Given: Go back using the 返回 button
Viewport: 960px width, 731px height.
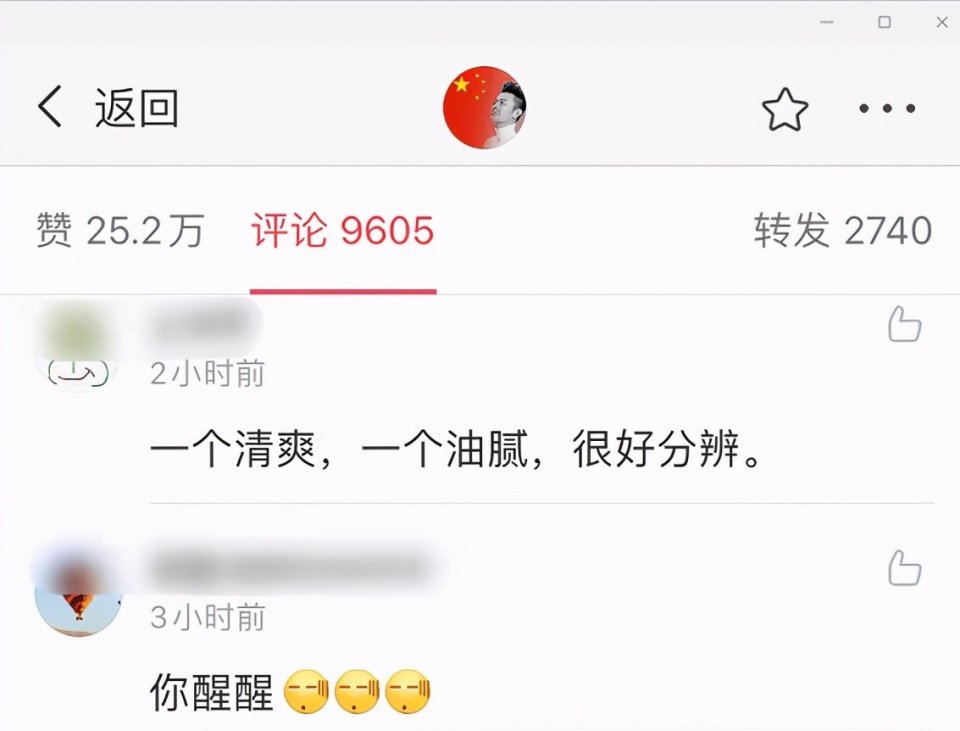Looking at the screenshot, I should point(107,108).
